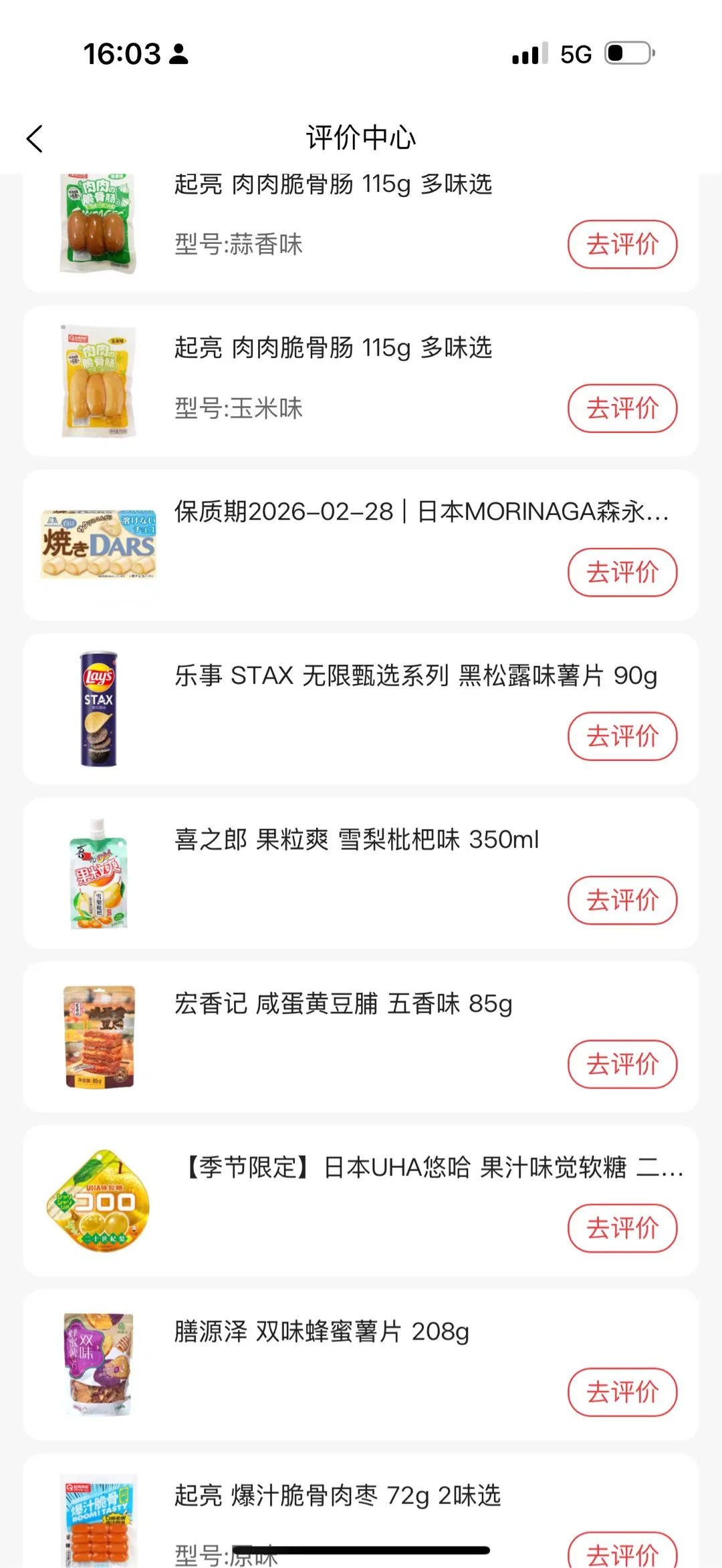Tap 去评价 for 蒜香味 肉肉脆骨肠
The height and width of the screenshot is (1568, 722).
pyautogui.click(x=622, y=245)
